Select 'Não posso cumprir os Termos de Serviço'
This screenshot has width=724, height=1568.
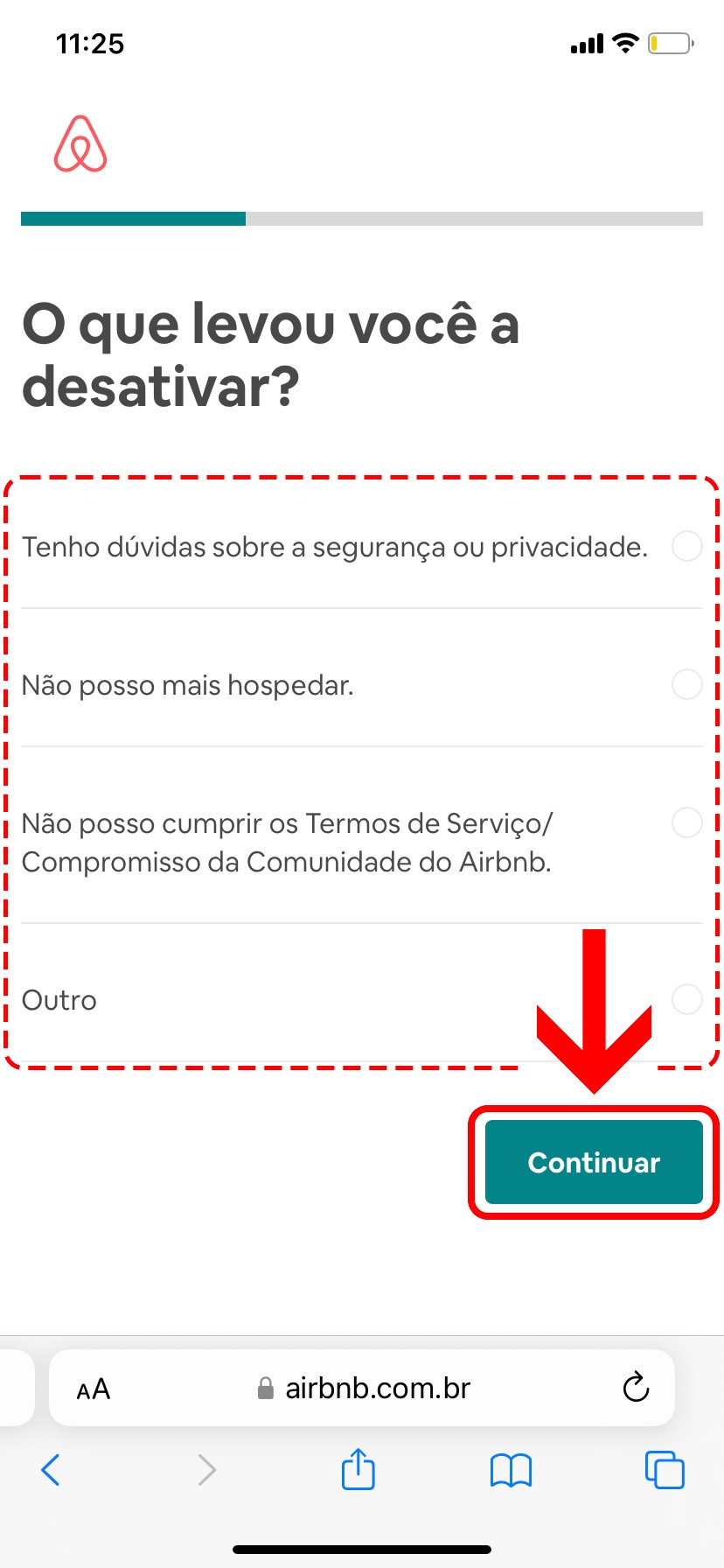tap(686, 822)
